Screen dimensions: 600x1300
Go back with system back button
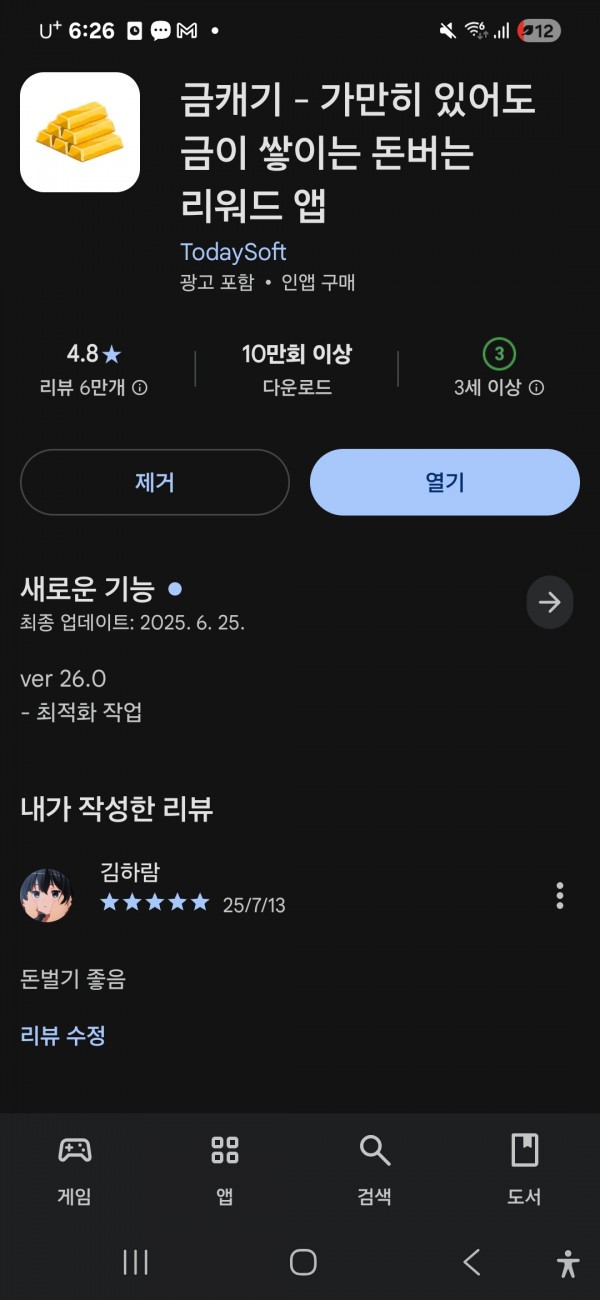(x=472, y=1262)
